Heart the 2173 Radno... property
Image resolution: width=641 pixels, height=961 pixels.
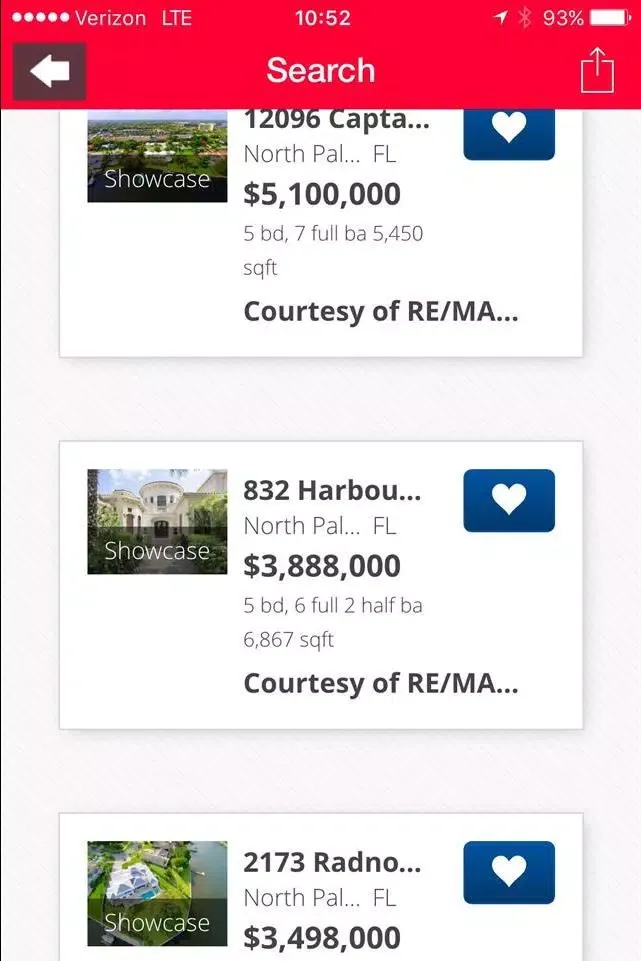pos(509,872)
